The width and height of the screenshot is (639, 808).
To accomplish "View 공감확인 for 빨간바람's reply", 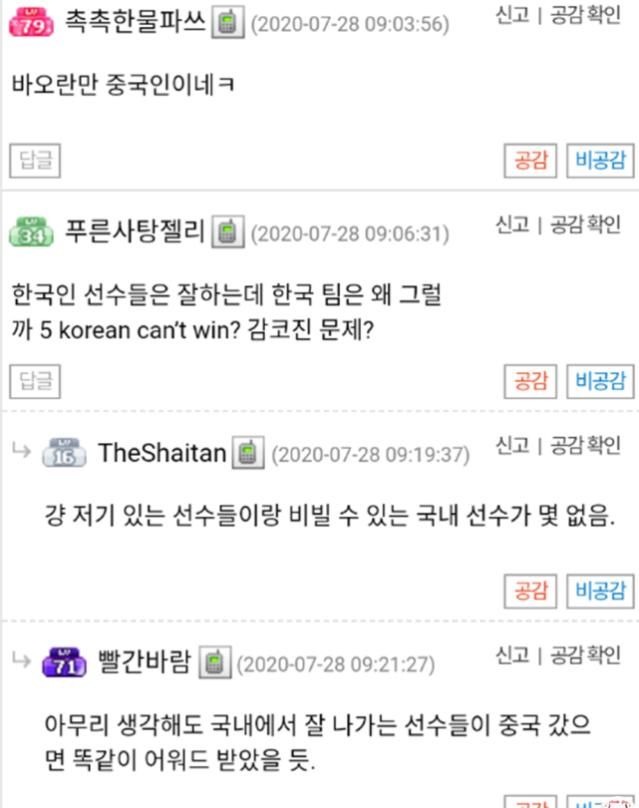I will (585, 655).
